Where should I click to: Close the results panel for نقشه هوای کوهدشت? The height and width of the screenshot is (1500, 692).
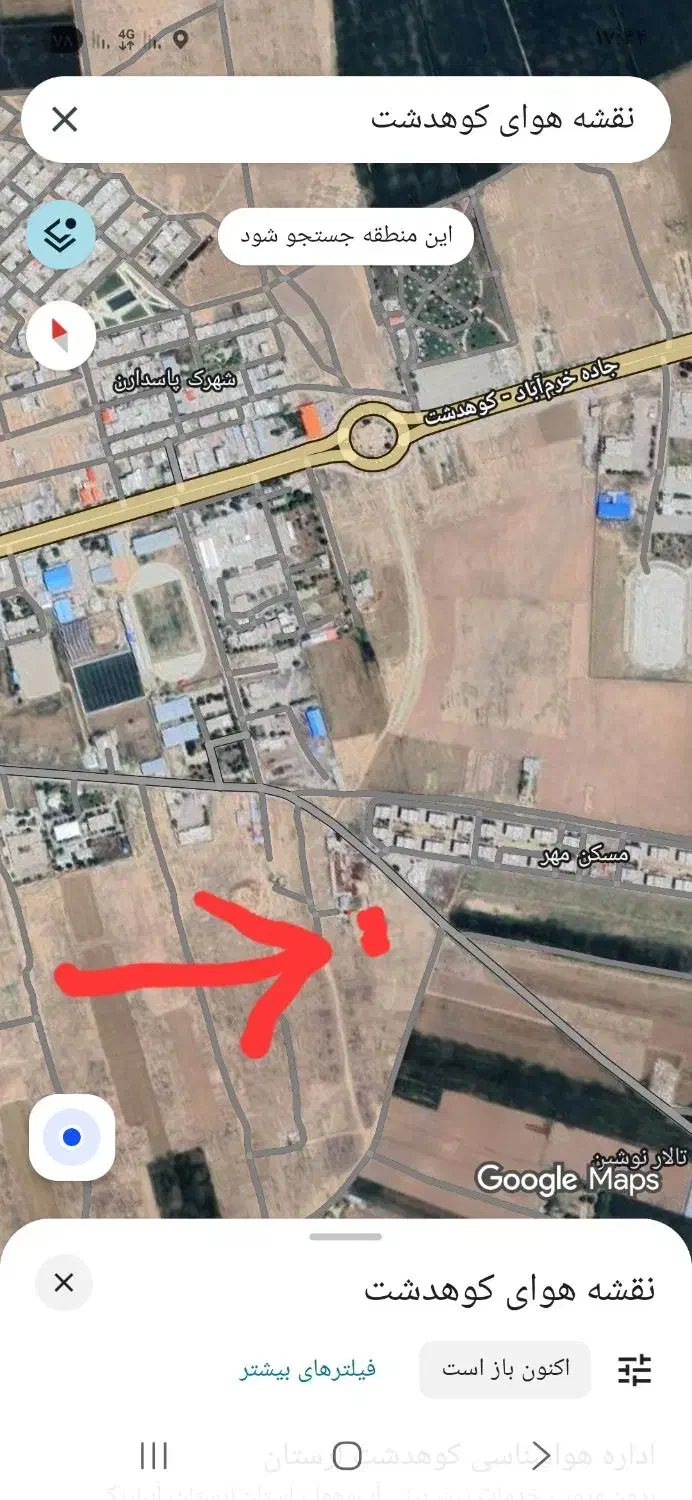(64, 1283)
